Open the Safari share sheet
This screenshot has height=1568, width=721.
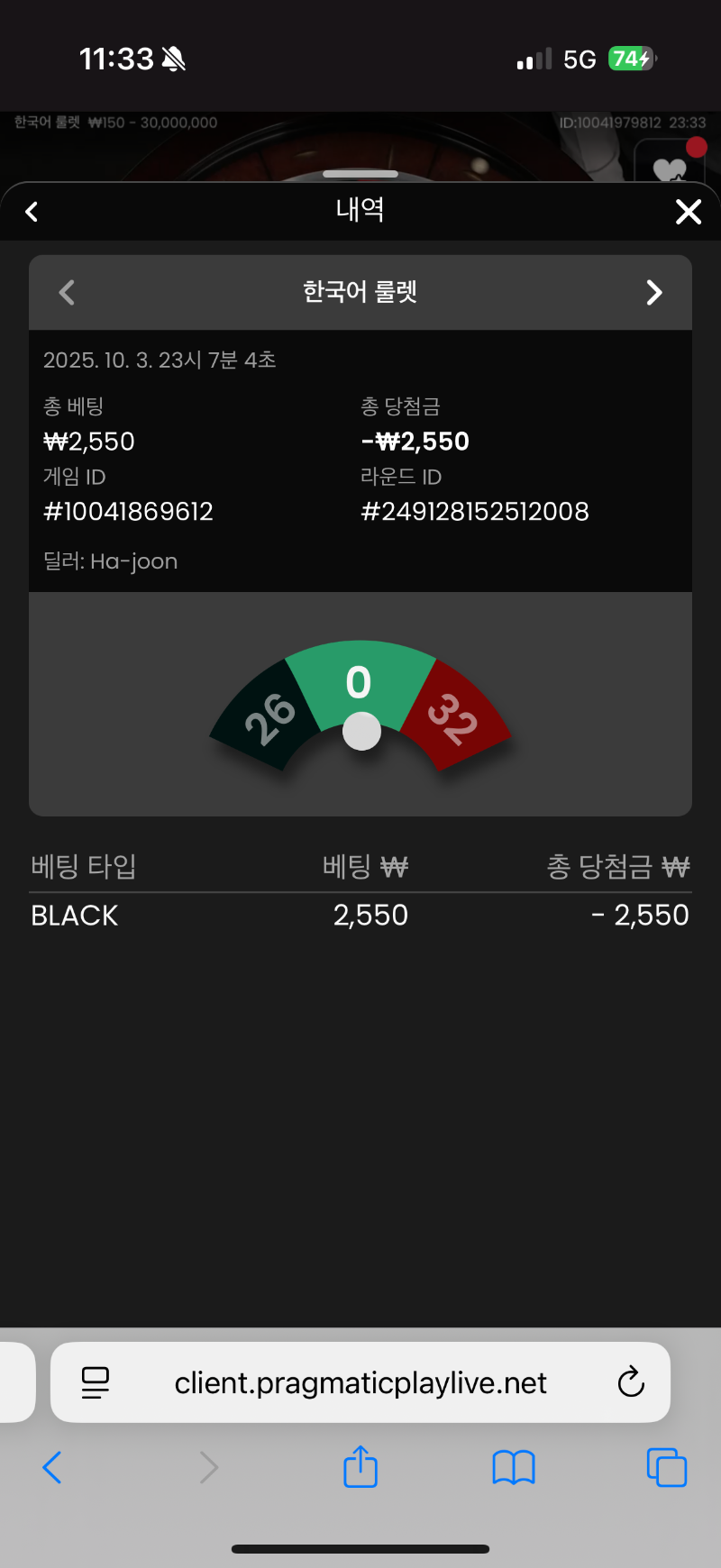point(360,1467)
